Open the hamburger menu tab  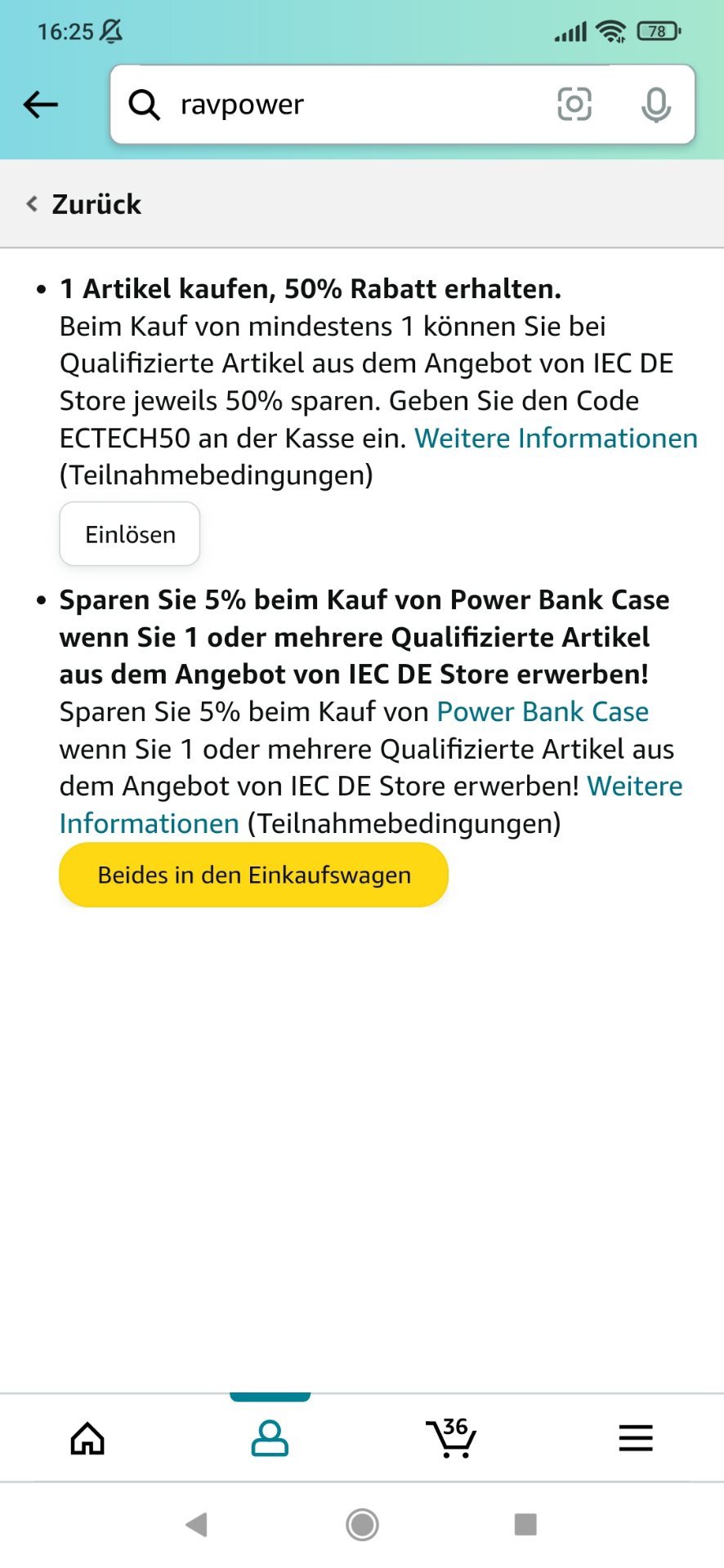pyautogui.click(x=636, y=1438)
